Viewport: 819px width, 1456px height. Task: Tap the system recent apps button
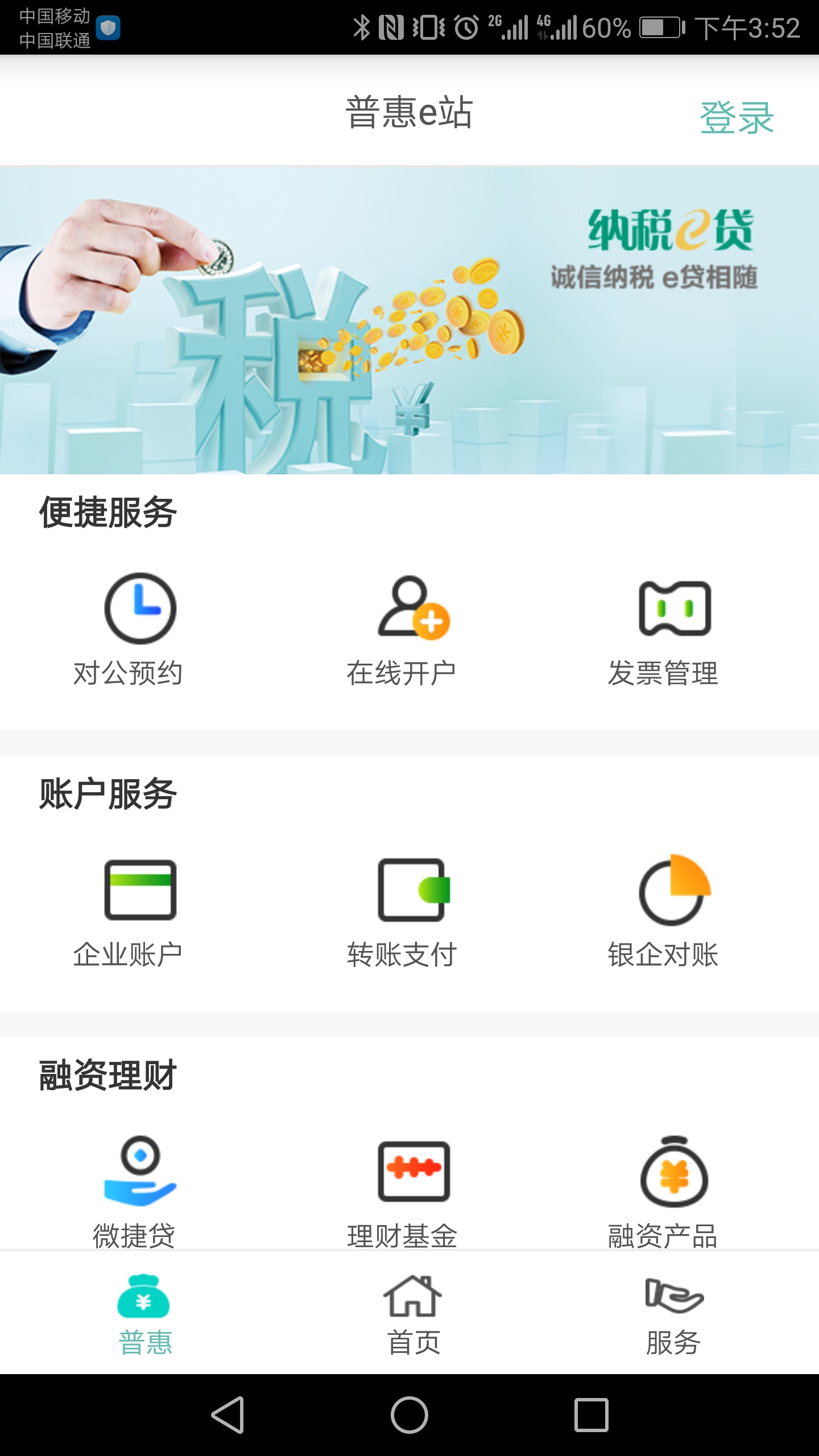click(x=591, y=1414)
